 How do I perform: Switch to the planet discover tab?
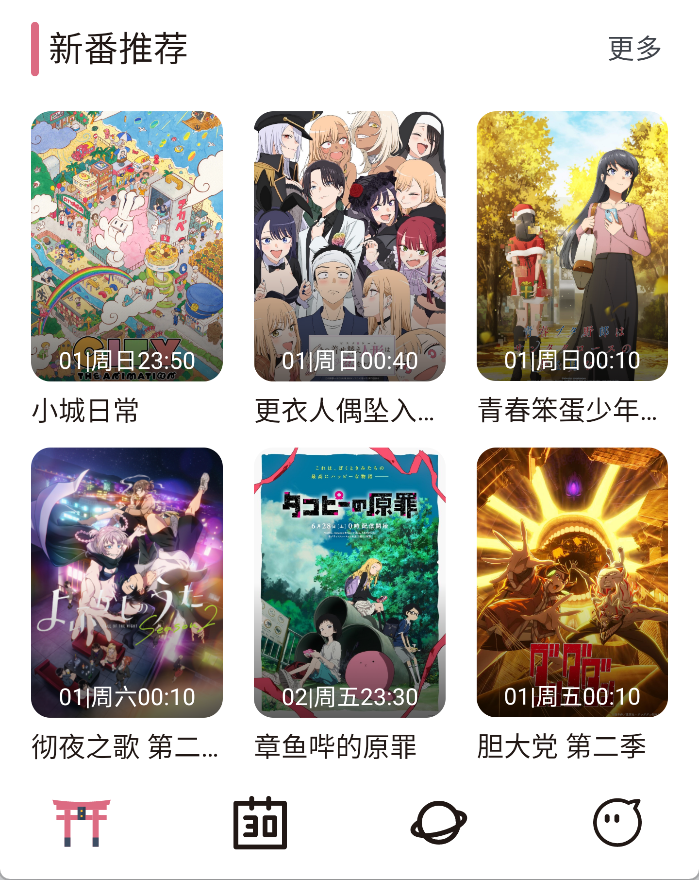[439, 824]
